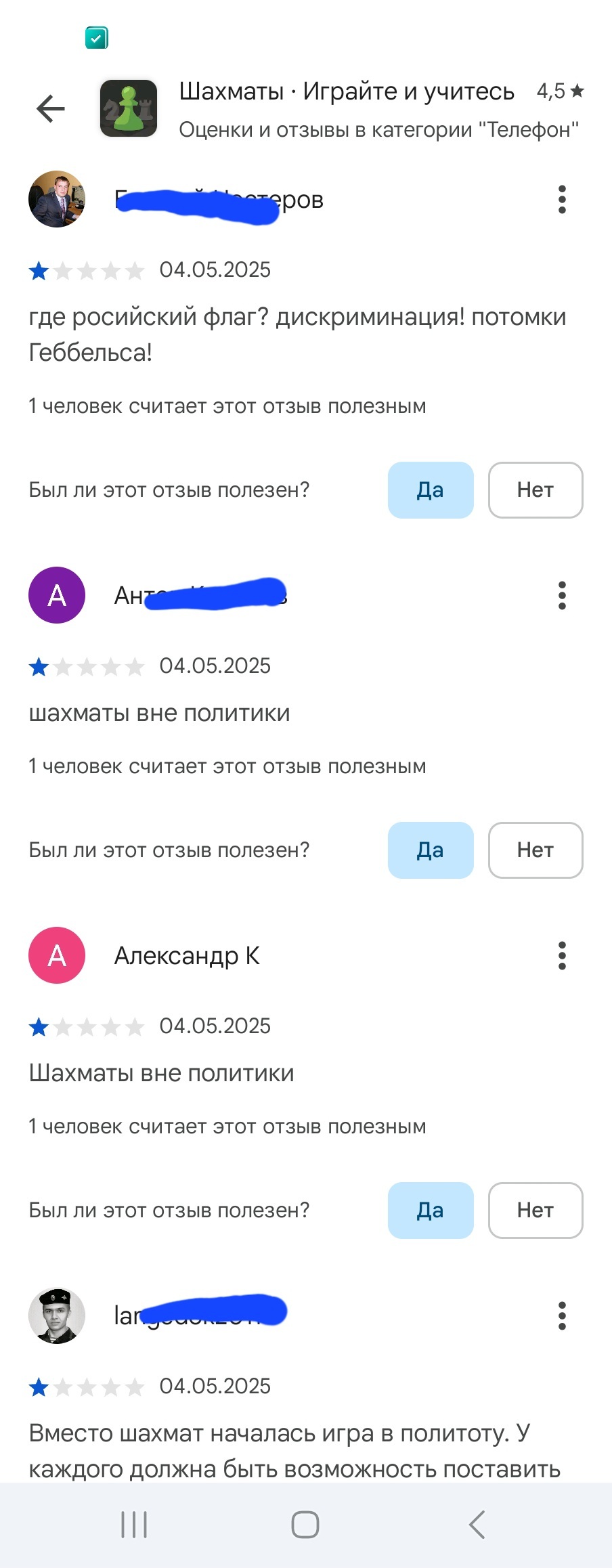Tap the system home button
Screen dimensions: 612x1568
pyautogui.click(x=305, y=1525)
